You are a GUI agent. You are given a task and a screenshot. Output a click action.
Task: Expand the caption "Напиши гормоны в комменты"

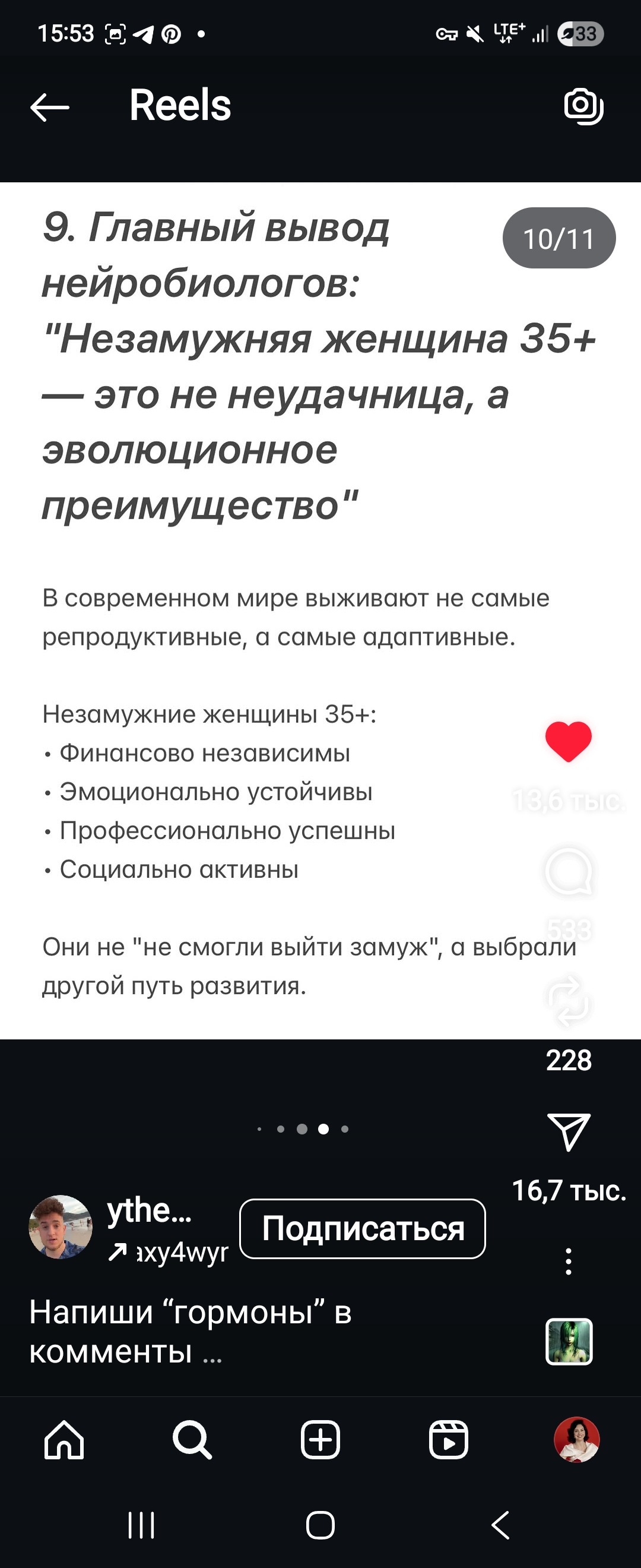point(212,1354)
